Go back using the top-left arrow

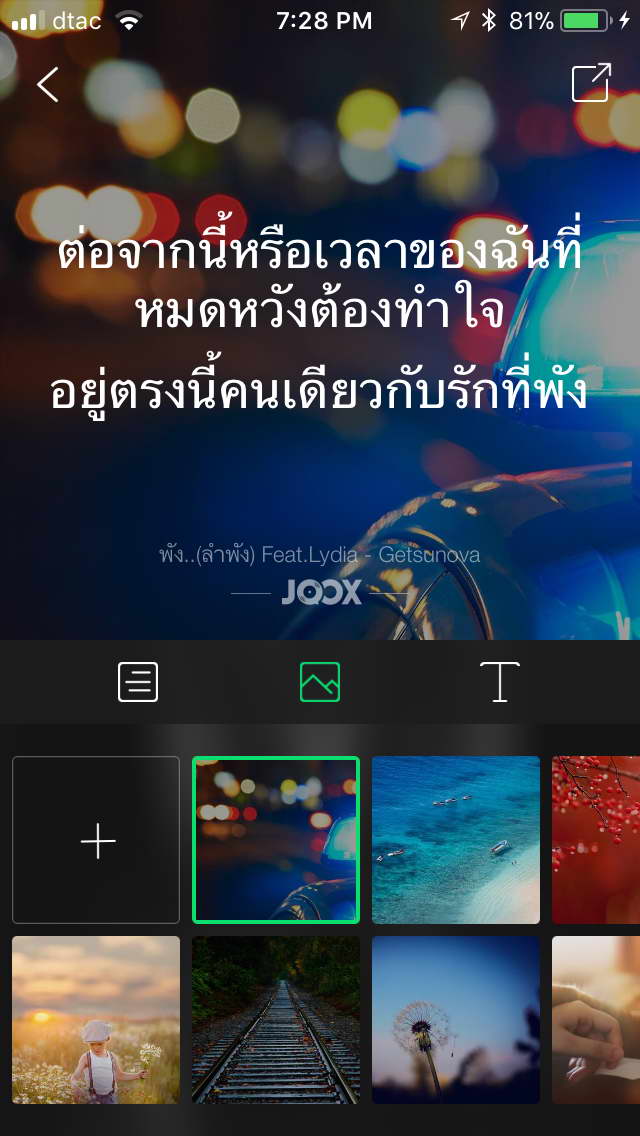(48, 84)
